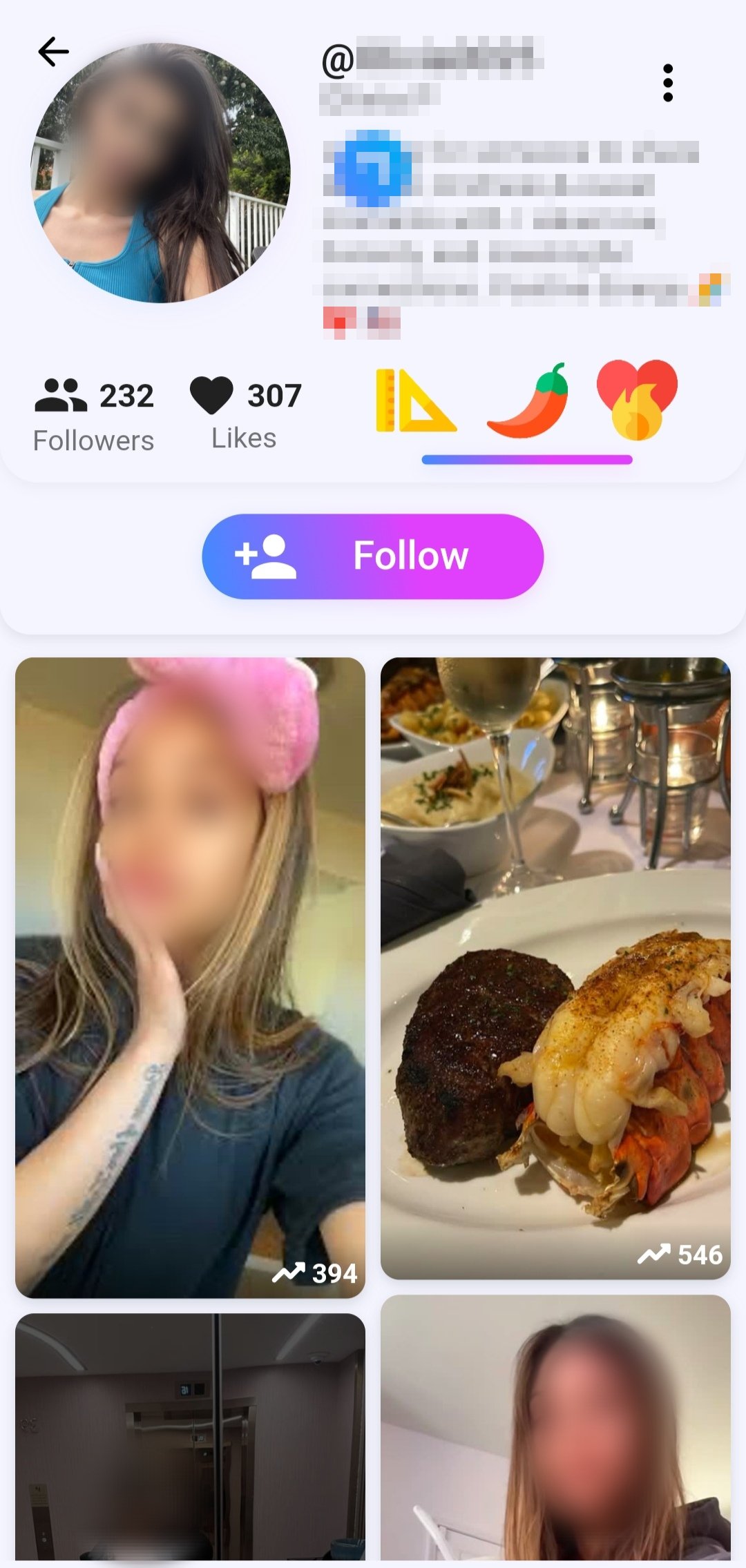Image resolution: width=746 pixels, height=1568 pixels.
Task: Select the ruler and triangle emoji badge
Action: pyautogui.click(x=414, y=400)
